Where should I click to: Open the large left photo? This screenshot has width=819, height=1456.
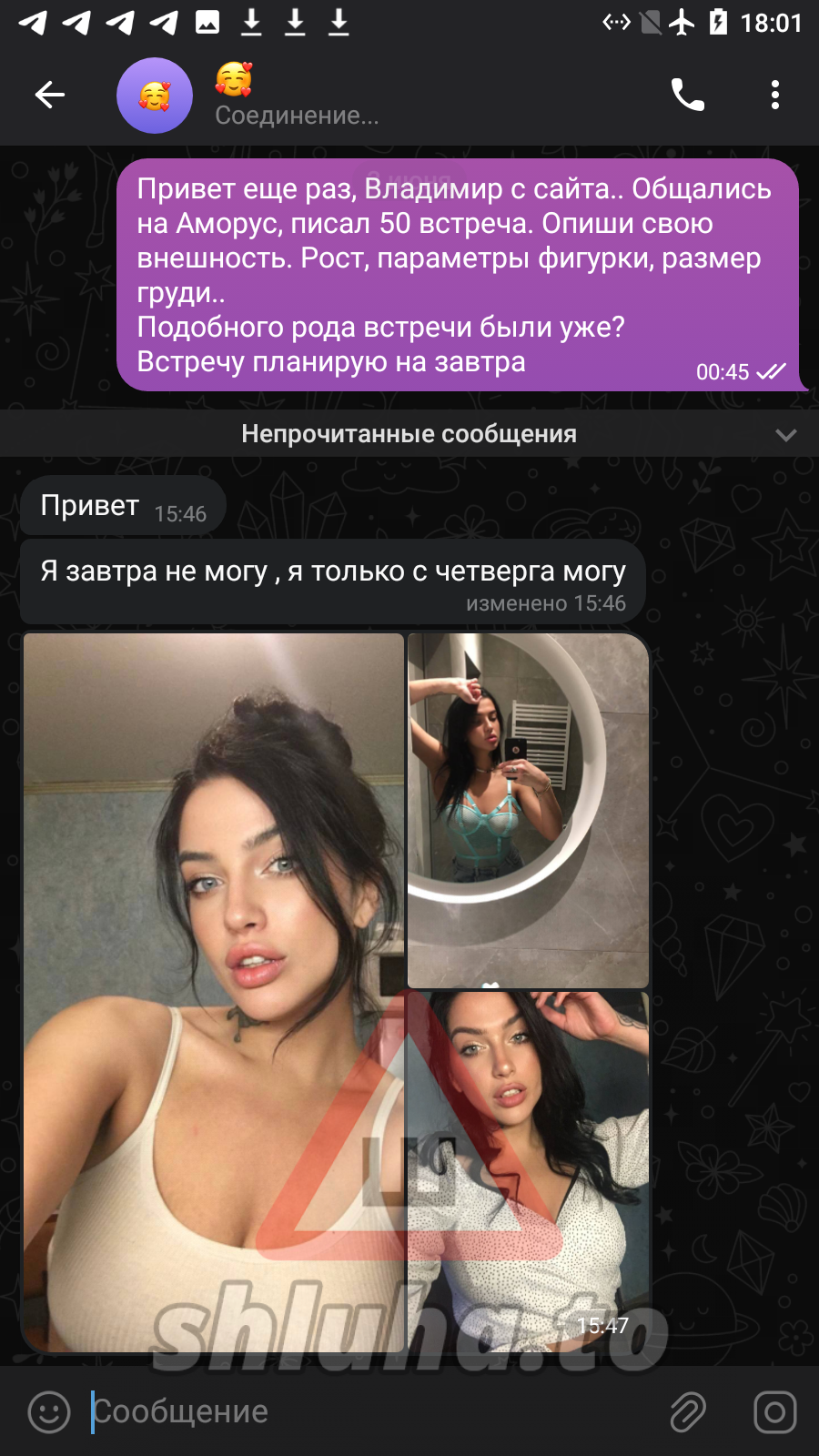[213, 992]
